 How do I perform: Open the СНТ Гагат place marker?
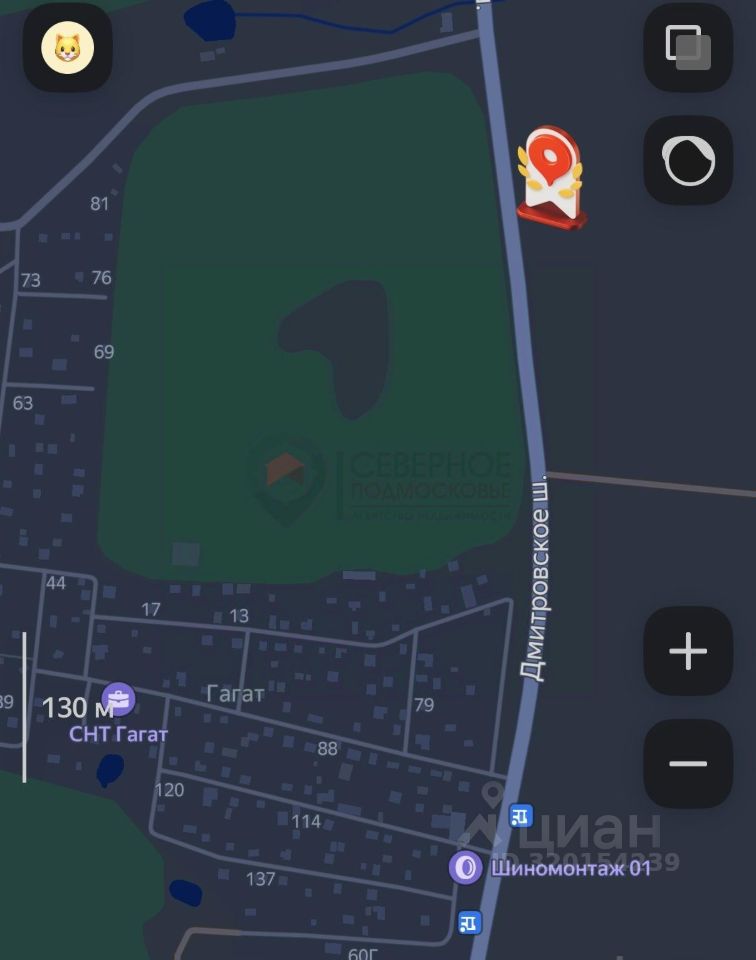pyautogui.click(x=119, y=700)
